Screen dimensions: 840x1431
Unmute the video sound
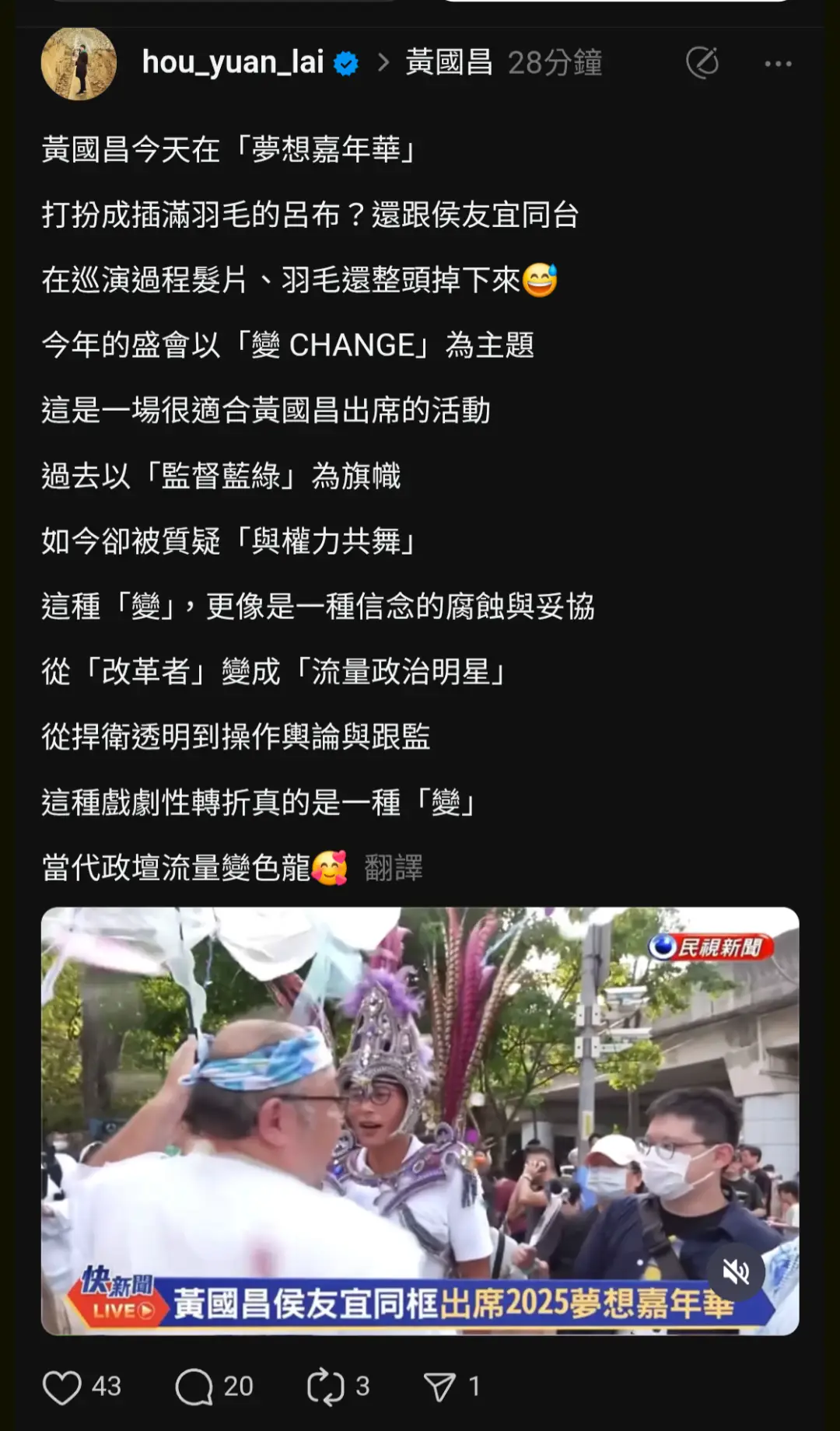click(735, 1273)
